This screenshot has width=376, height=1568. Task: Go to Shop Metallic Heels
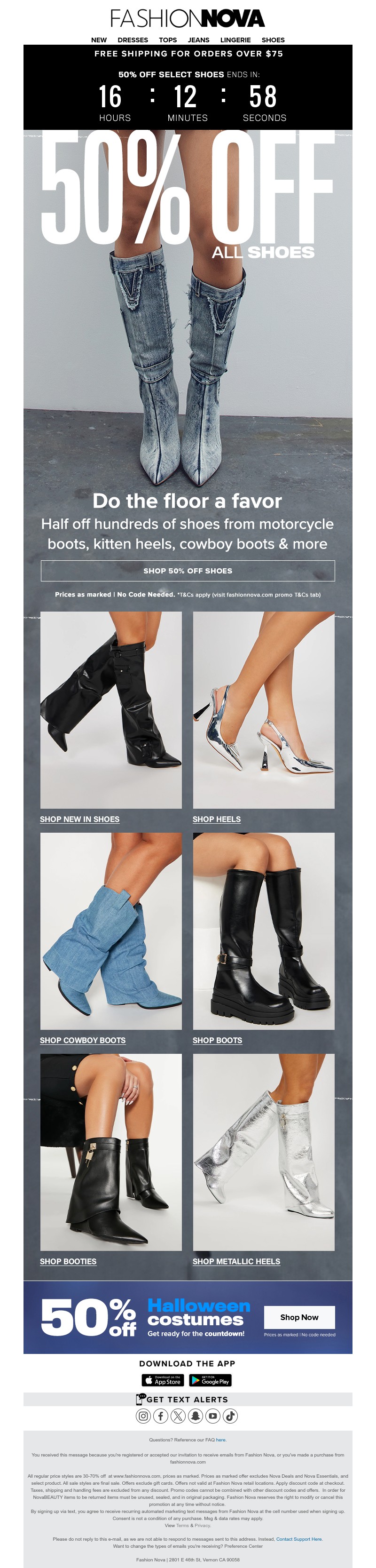click(236, 1261)
